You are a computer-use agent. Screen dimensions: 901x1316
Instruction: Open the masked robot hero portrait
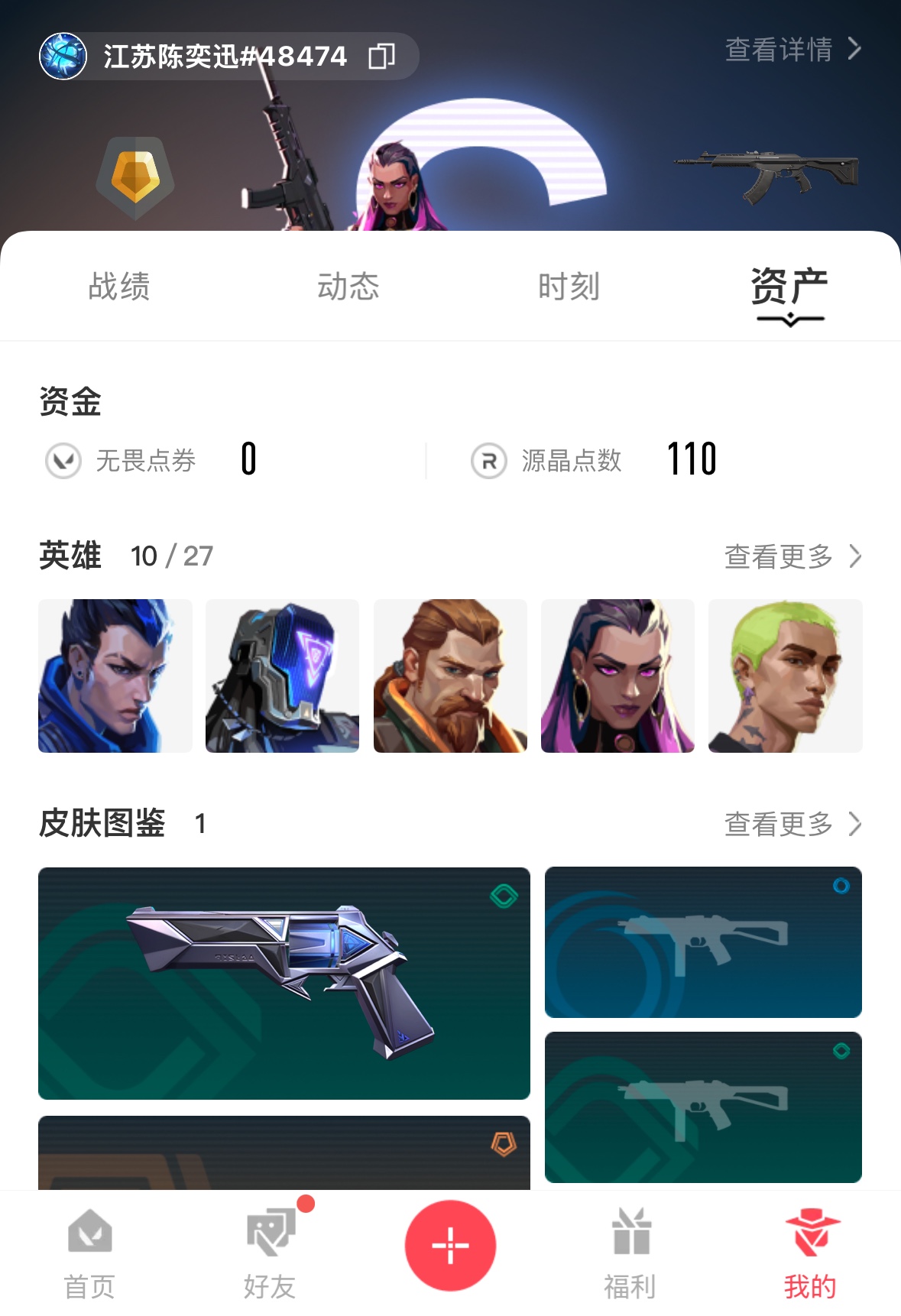pyautogui.click(x=282, y=676)
